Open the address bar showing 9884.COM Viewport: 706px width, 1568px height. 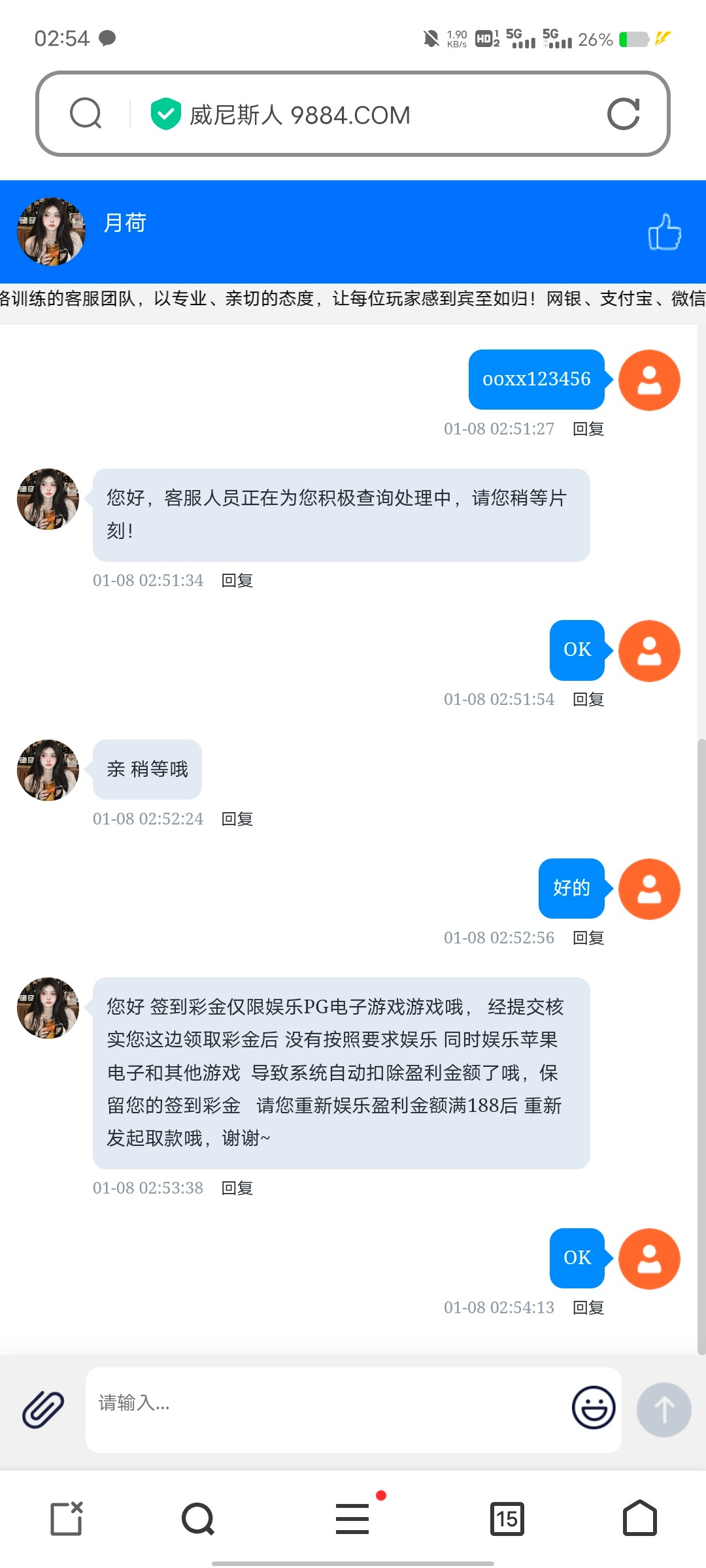coord(353,114)
